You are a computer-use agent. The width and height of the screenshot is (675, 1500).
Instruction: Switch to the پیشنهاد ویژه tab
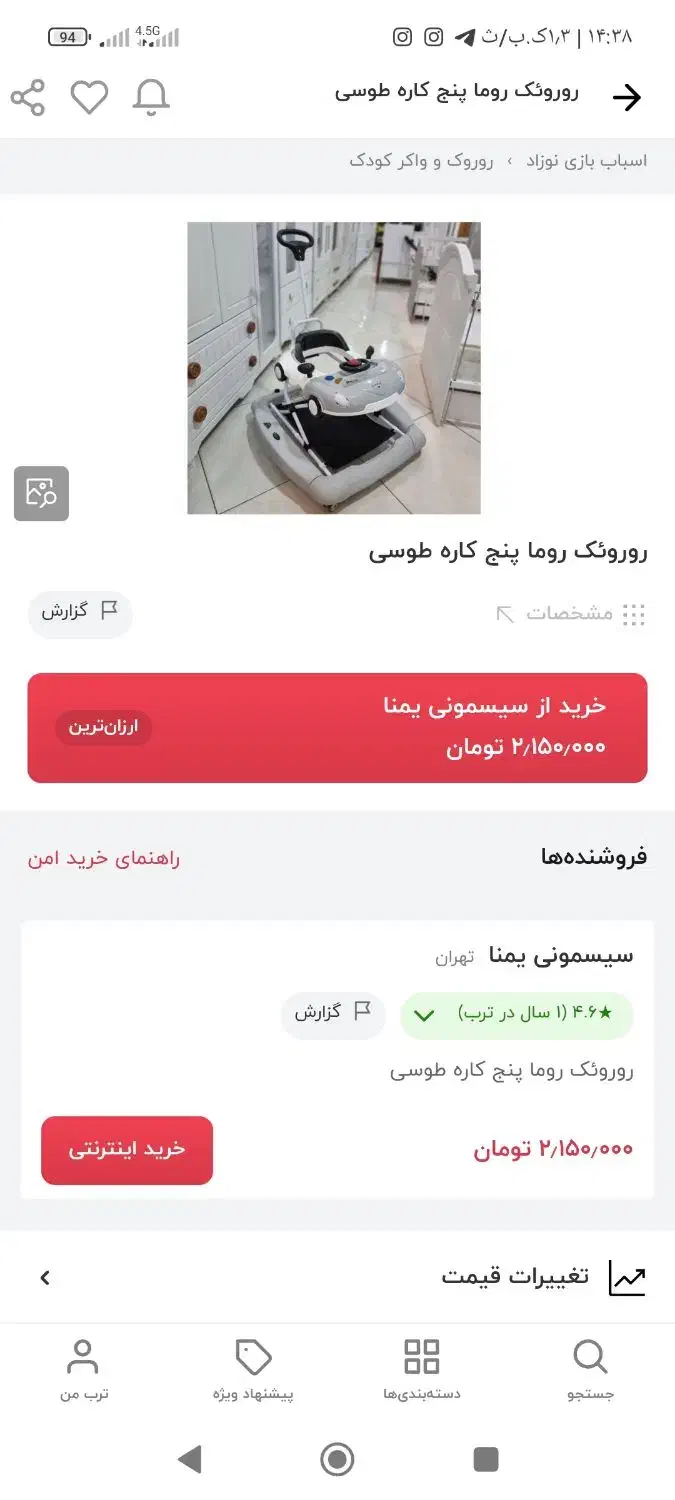coord(253,1370)
